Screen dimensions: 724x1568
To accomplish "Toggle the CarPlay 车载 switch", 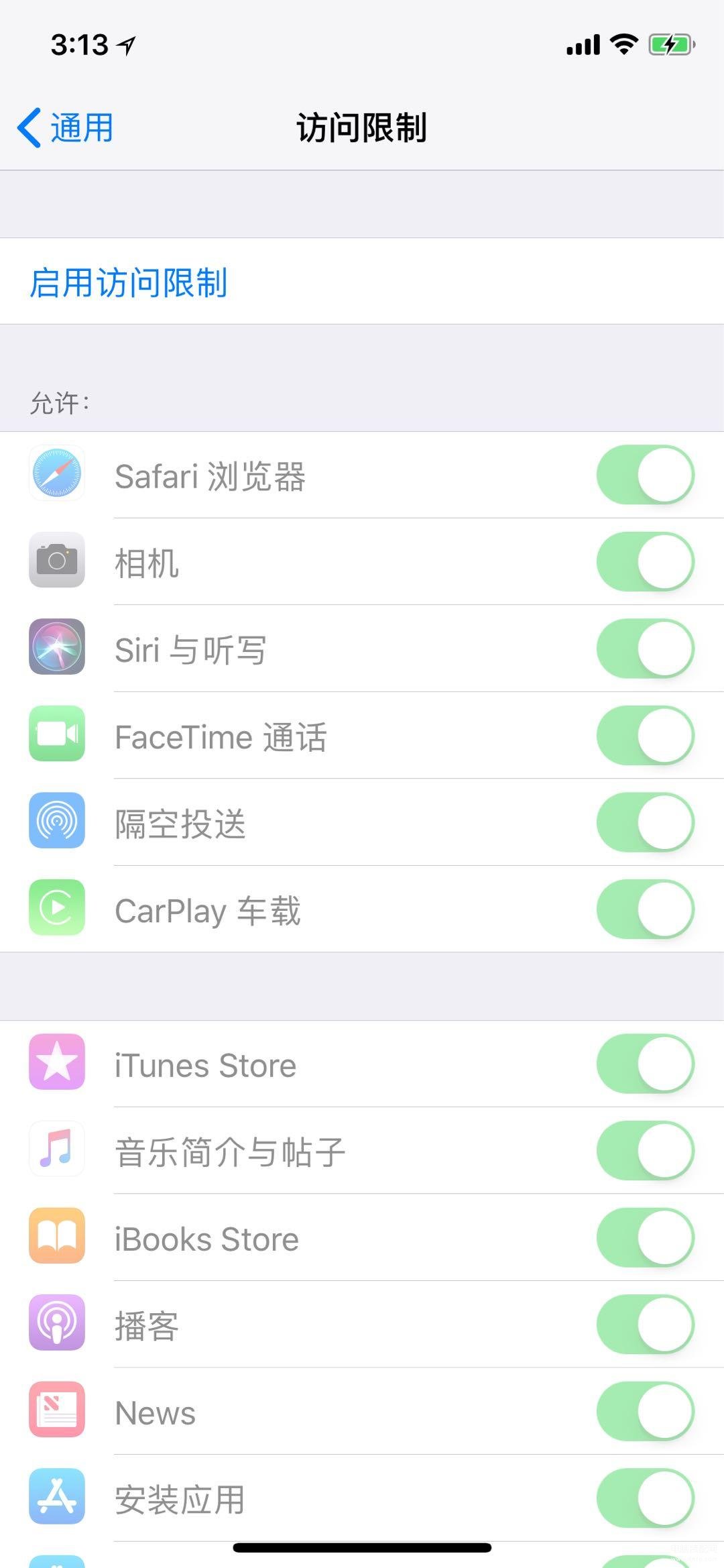I will point(646,909).
